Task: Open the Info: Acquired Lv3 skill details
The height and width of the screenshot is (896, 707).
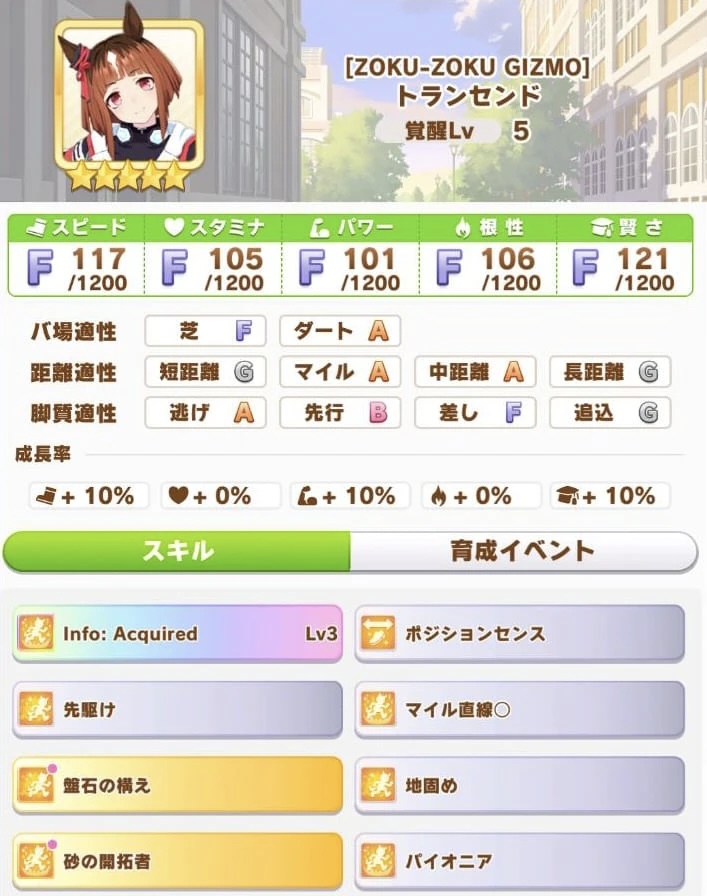Action: coord(178,633)
